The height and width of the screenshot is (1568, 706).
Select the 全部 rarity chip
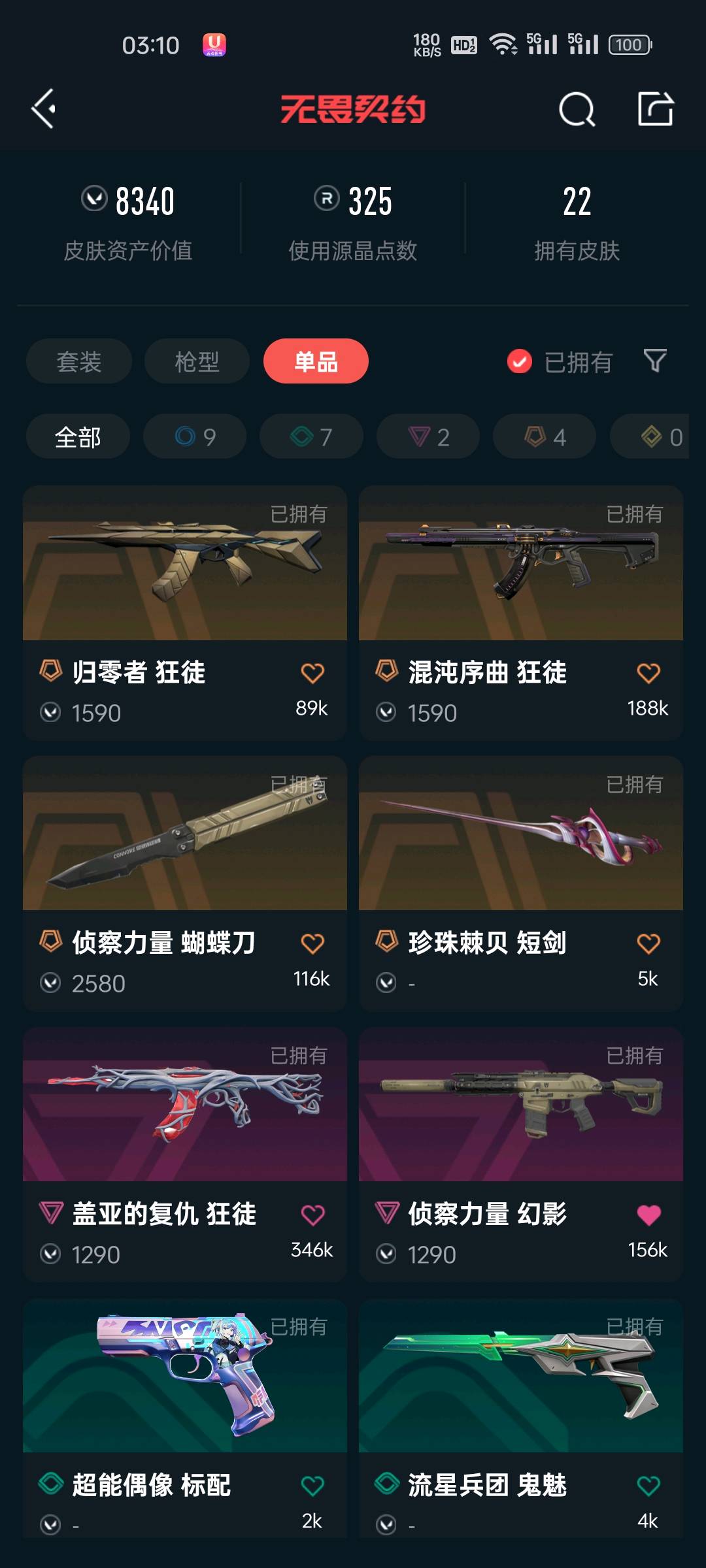click(x=78, y=436)
